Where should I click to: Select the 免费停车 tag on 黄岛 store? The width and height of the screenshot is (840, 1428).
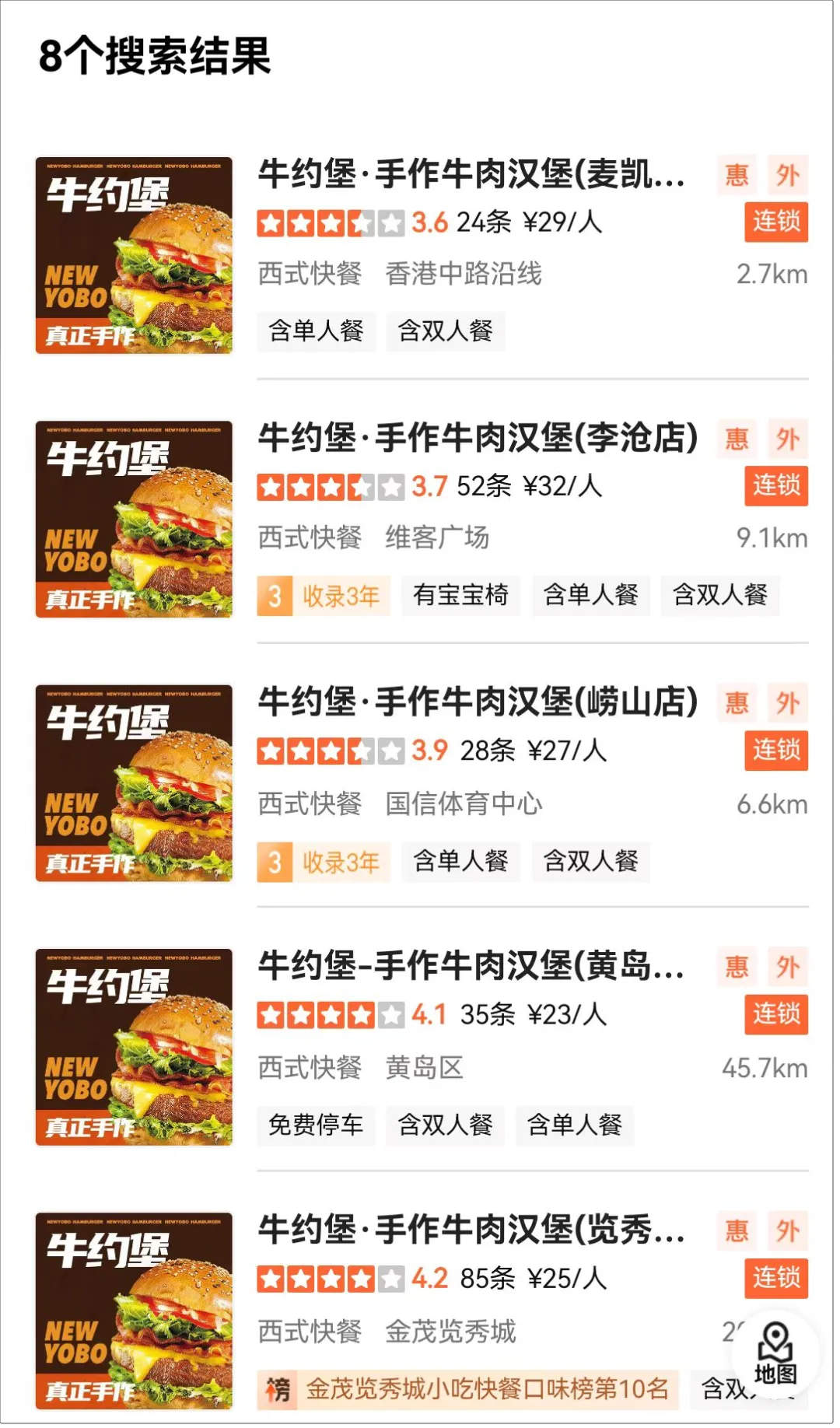tap(316, 1125)
